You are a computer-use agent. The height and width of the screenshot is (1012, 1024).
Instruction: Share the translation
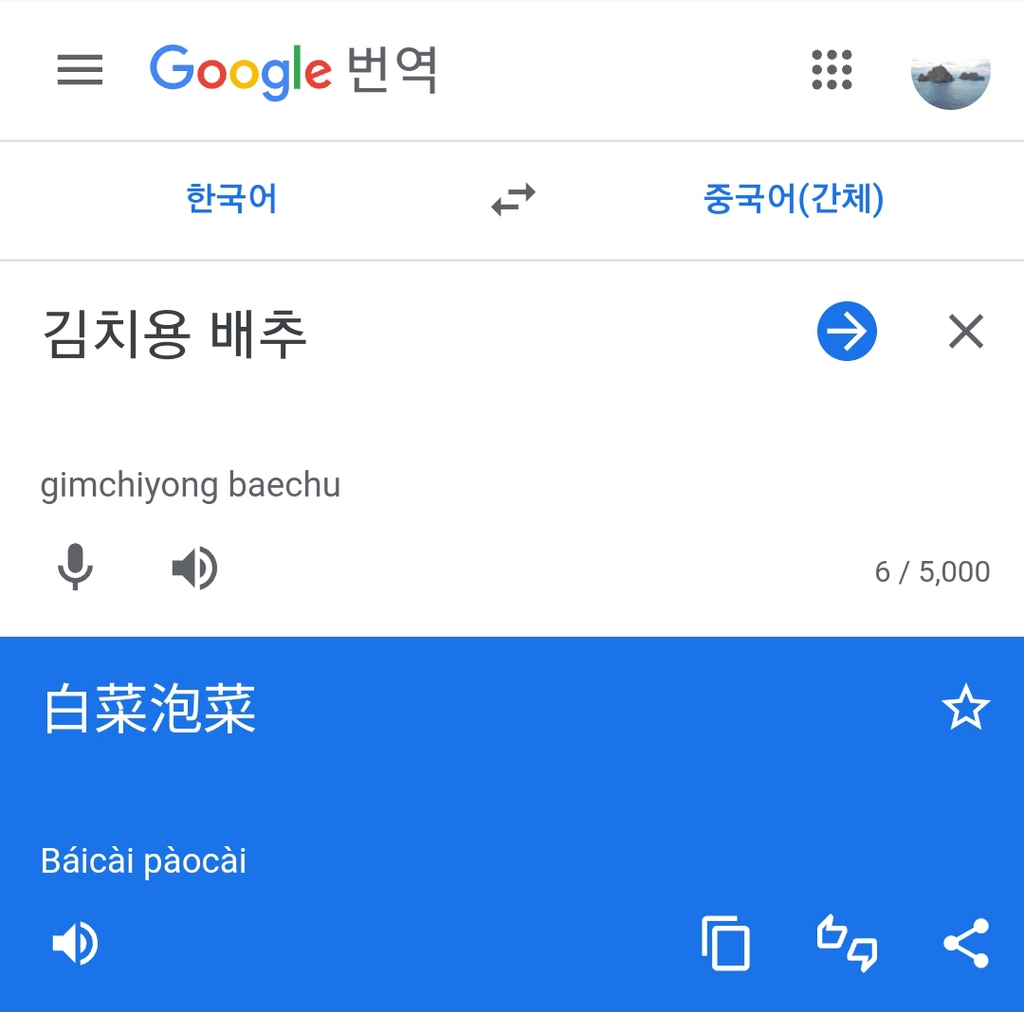[x=965, y=943]
